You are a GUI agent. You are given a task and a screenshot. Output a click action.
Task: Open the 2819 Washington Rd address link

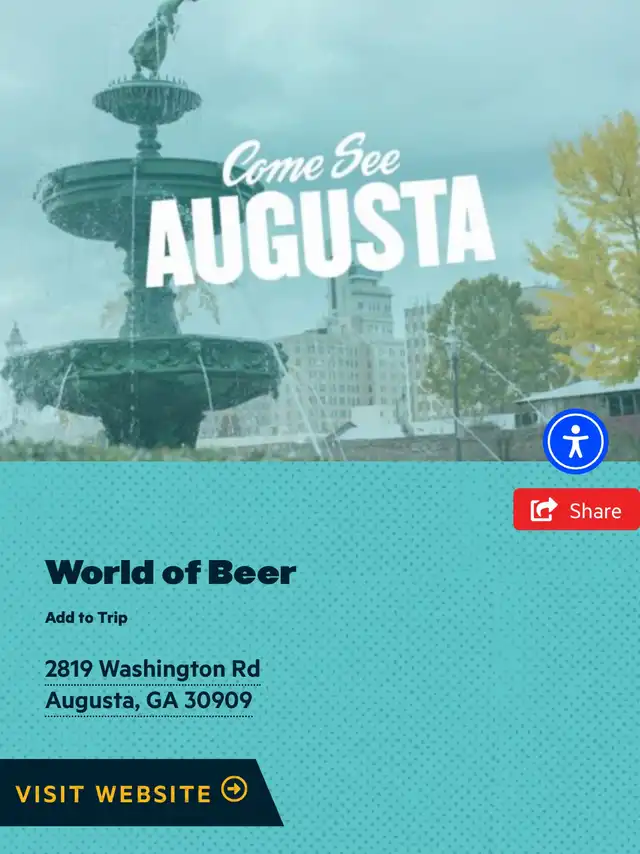(x=152, y=684)
